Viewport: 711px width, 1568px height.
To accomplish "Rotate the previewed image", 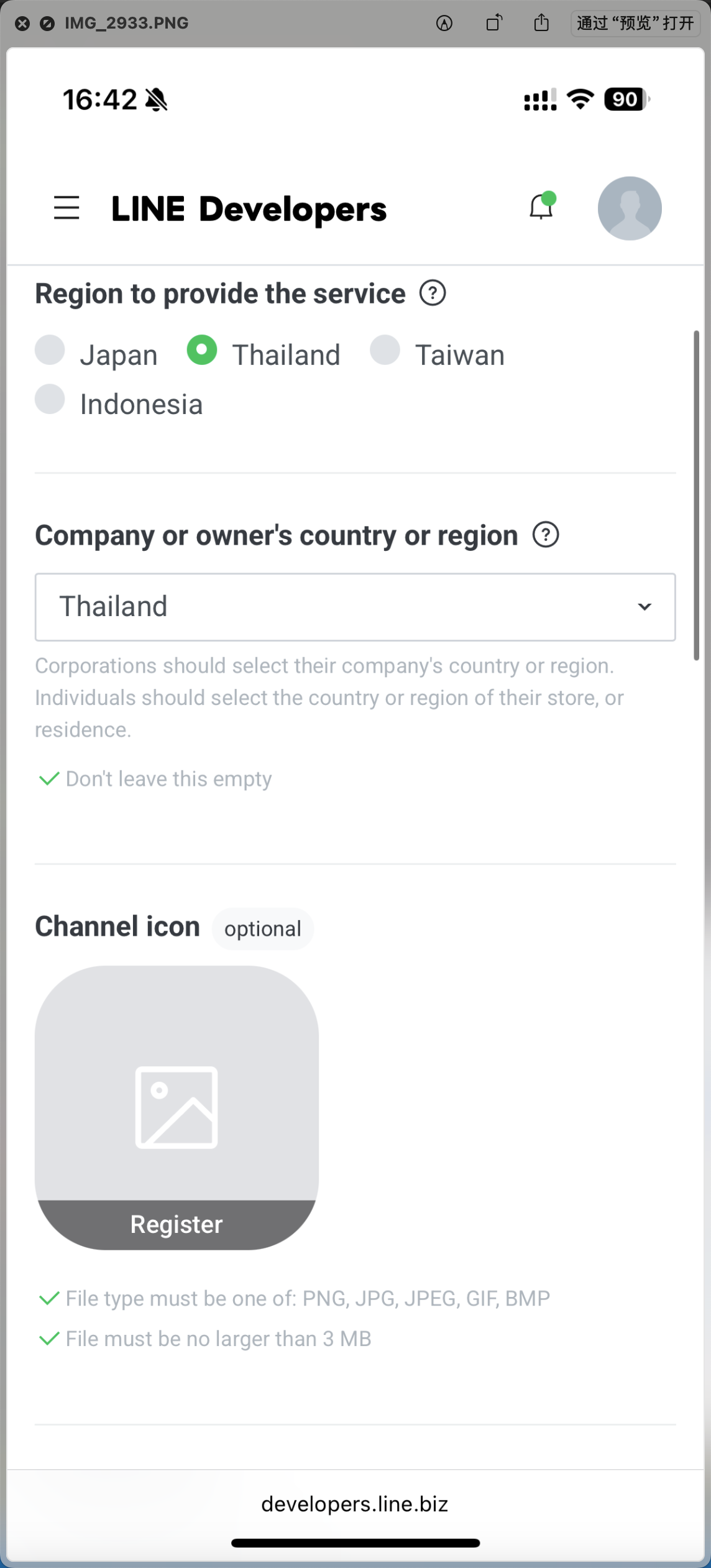I will click(493, 23).
